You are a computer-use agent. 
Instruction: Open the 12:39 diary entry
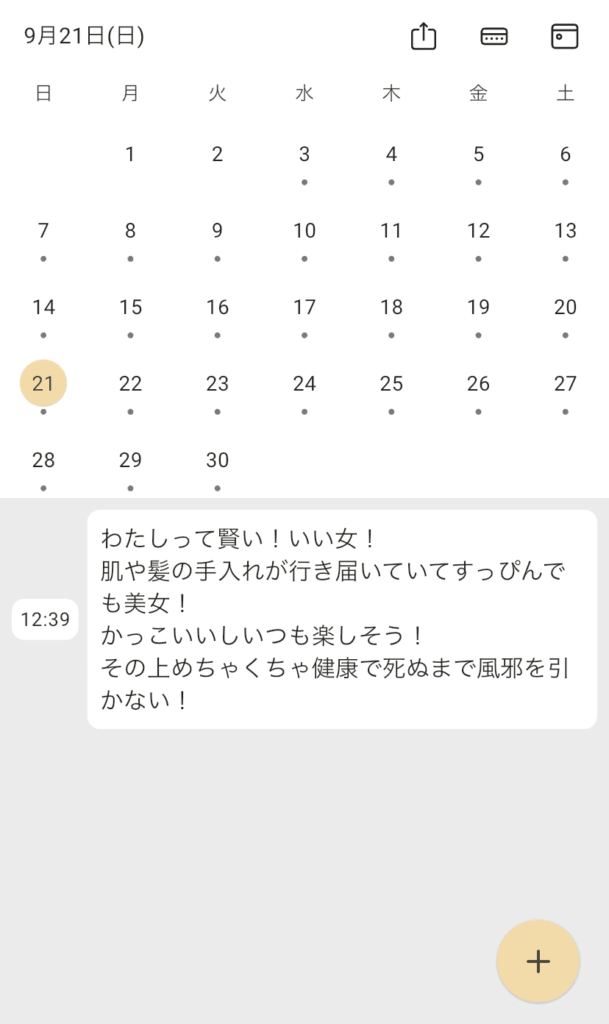[341, 619]
